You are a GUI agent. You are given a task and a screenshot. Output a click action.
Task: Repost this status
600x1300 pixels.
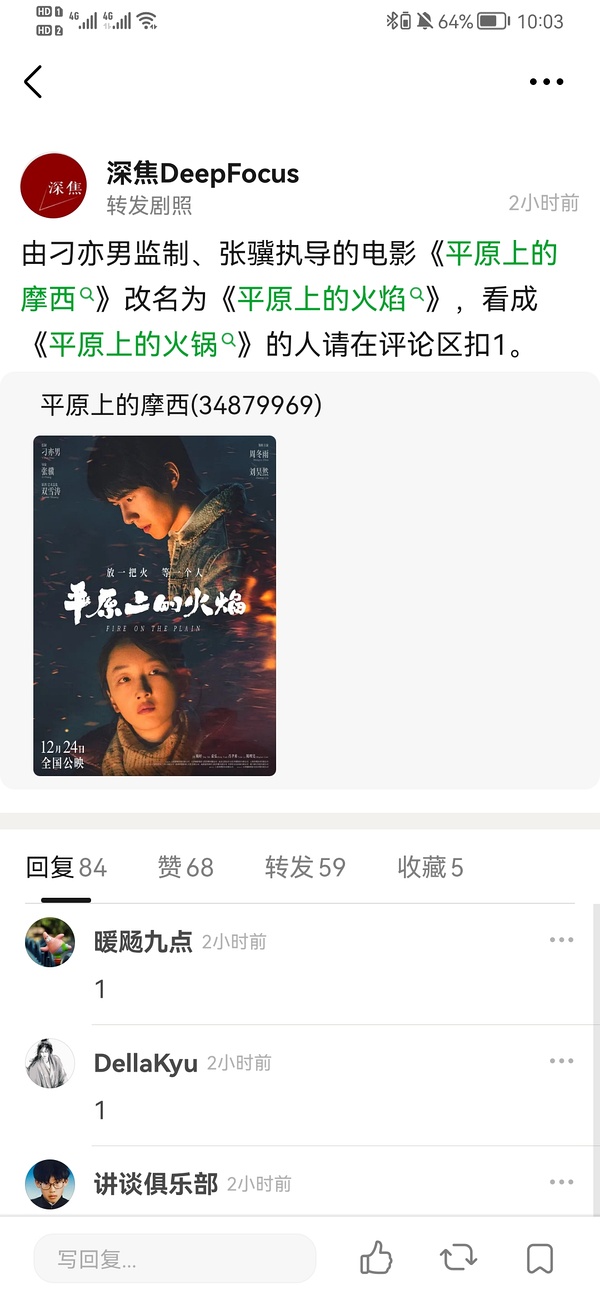[x=458, y=1258]
